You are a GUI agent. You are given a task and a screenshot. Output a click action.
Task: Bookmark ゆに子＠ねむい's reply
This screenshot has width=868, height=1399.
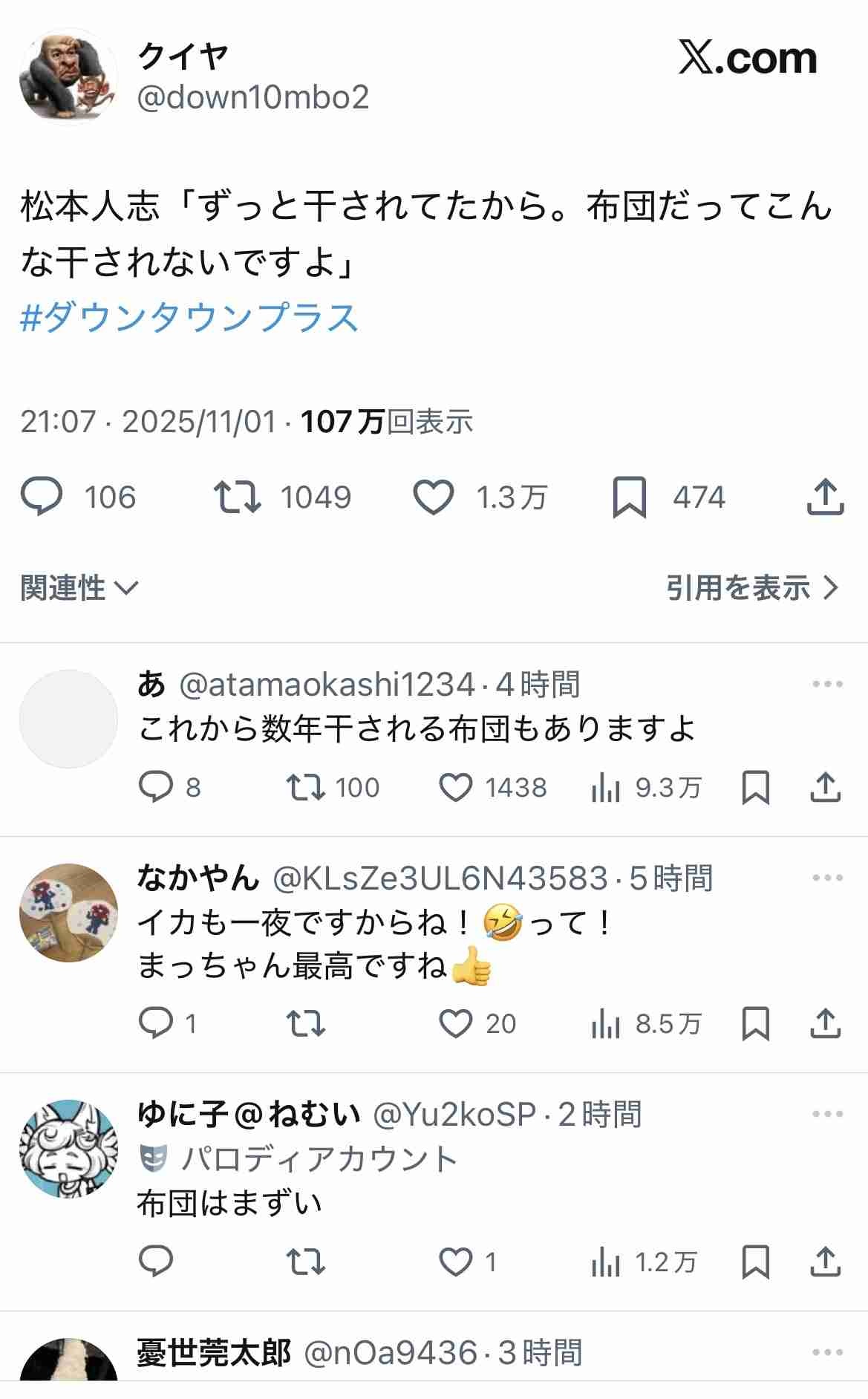[755, 1262]
